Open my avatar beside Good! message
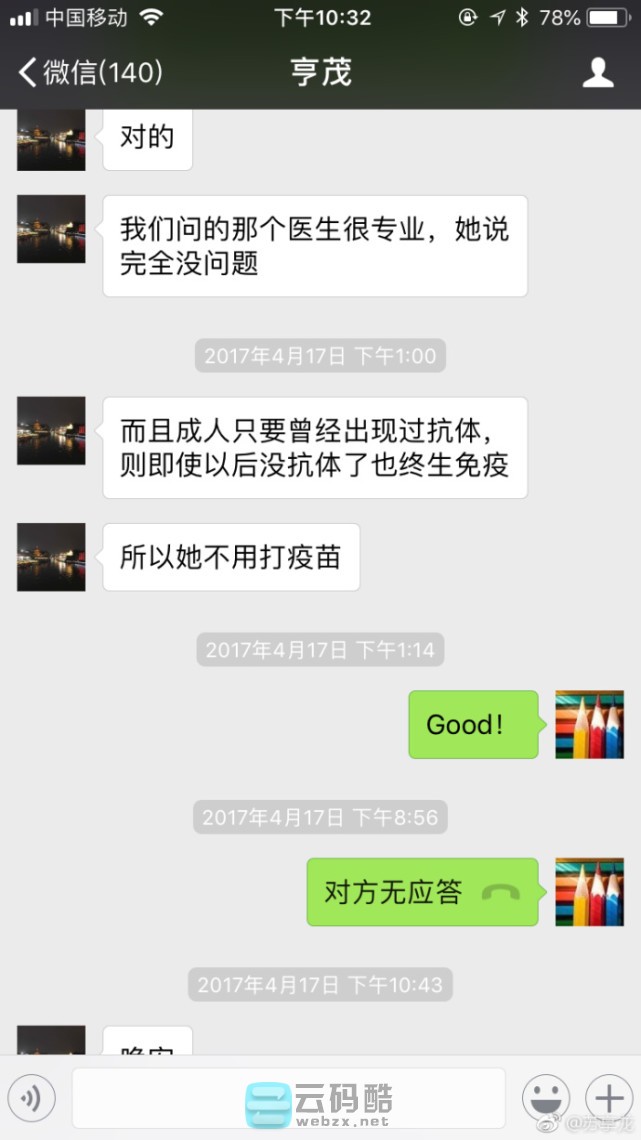641x1140 pixels. coord(589,724)
